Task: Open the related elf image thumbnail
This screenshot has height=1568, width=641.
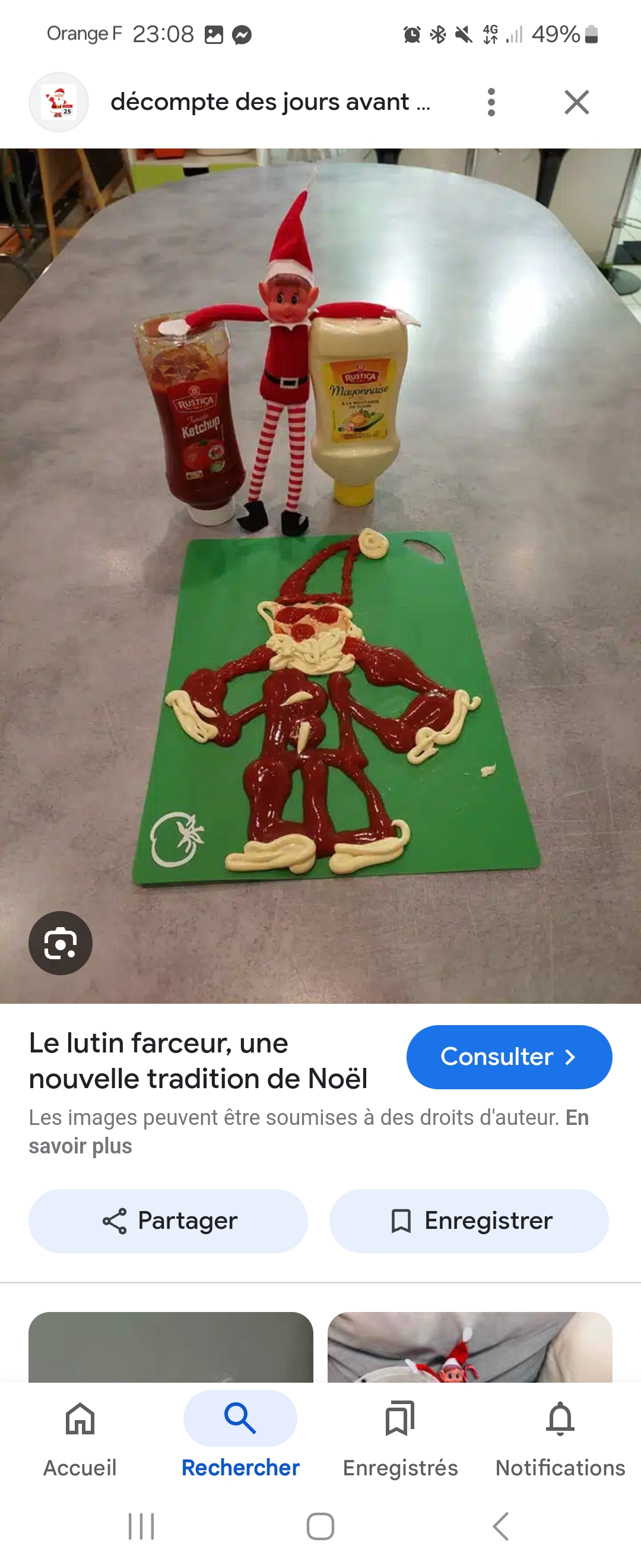Action: (469, 1348)
